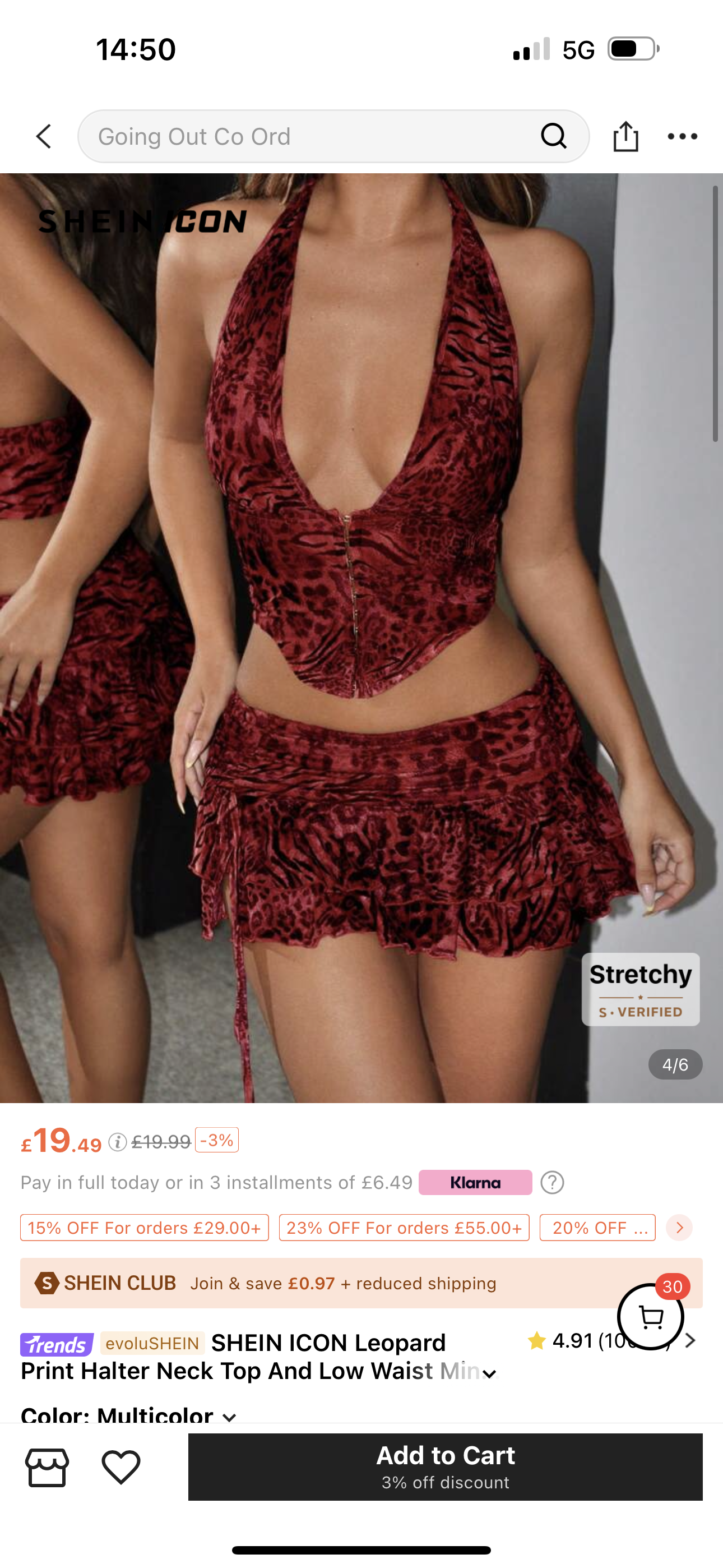Select the 23% OFF orders £55.00+ coupon
This screenshot has height=1568, width=723.
pyautogui.click(x=404, y=1228)
